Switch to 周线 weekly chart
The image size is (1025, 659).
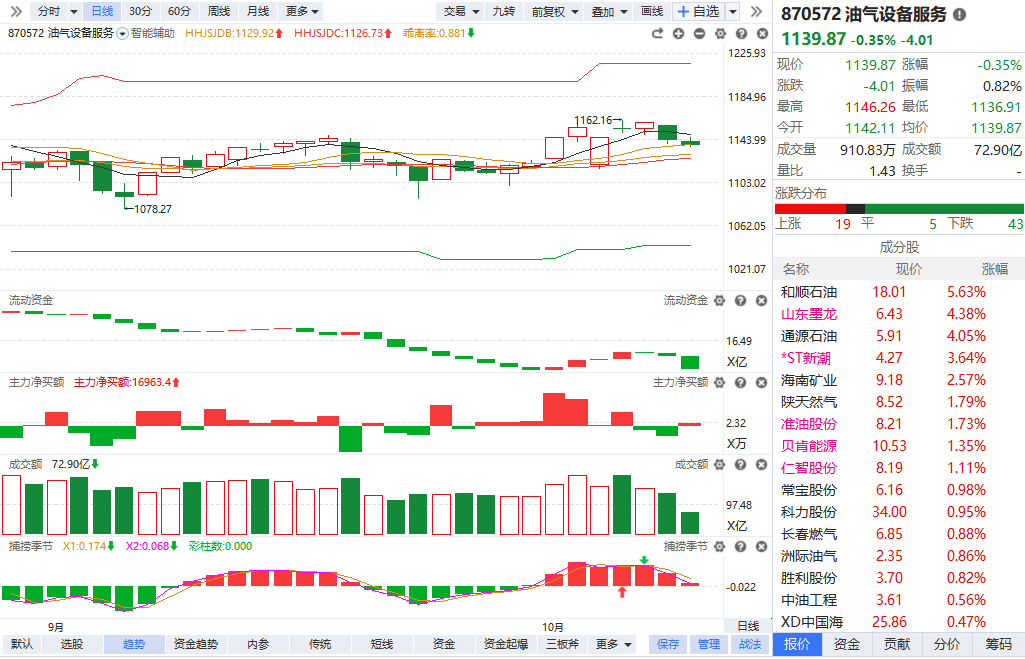pyautogui.click(x=218, y=11)
